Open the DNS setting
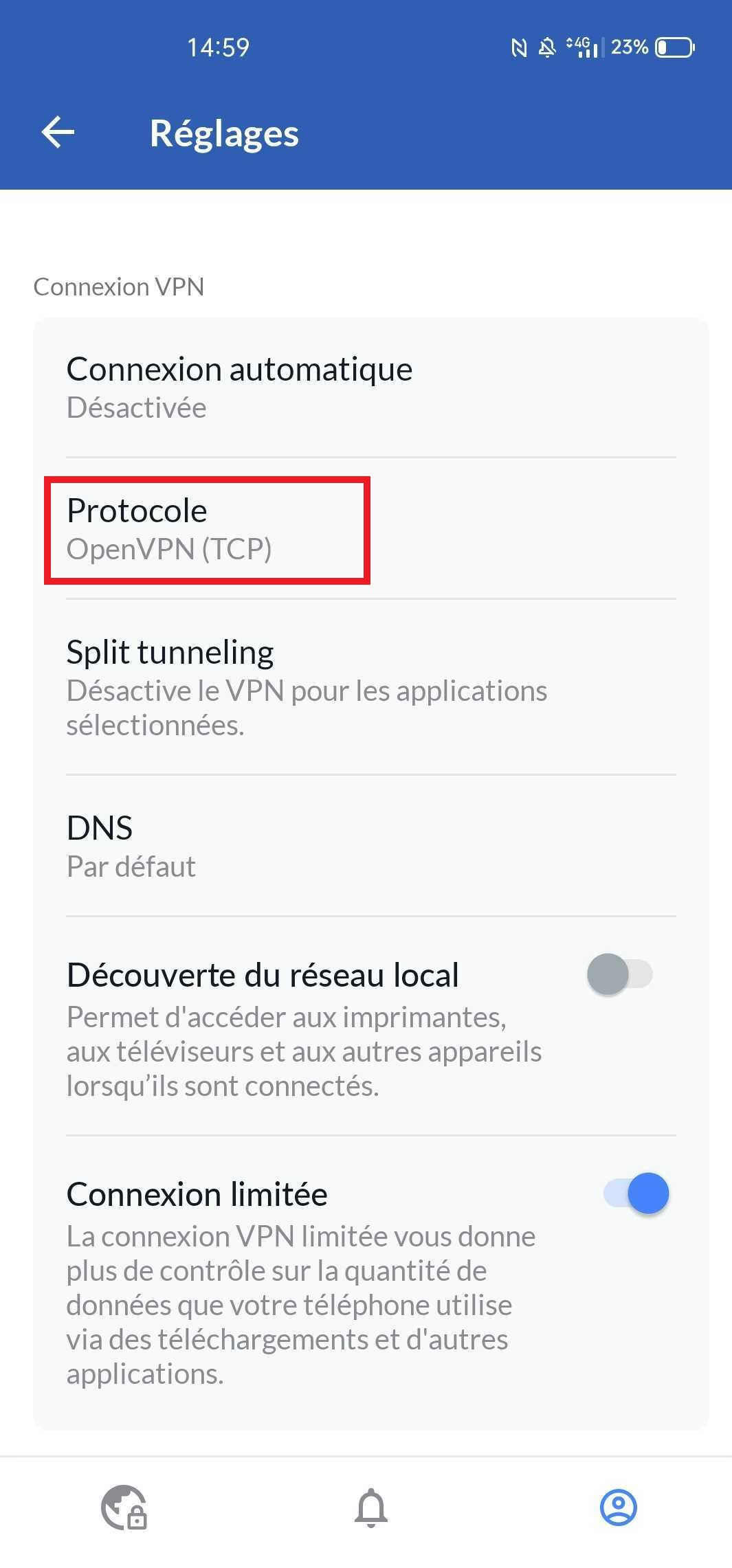 371,846
